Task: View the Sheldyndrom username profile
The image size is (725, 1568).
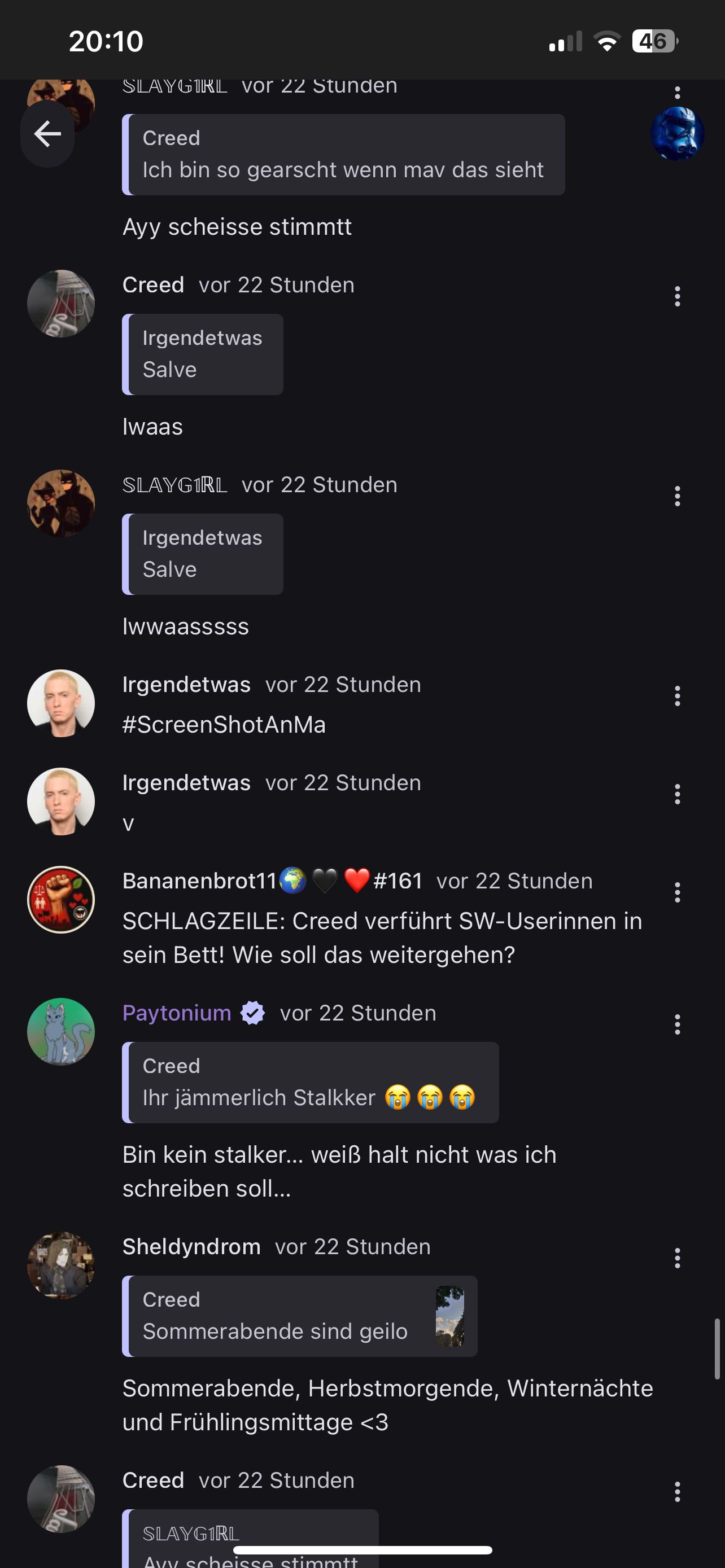Action: coord(191,1247)
